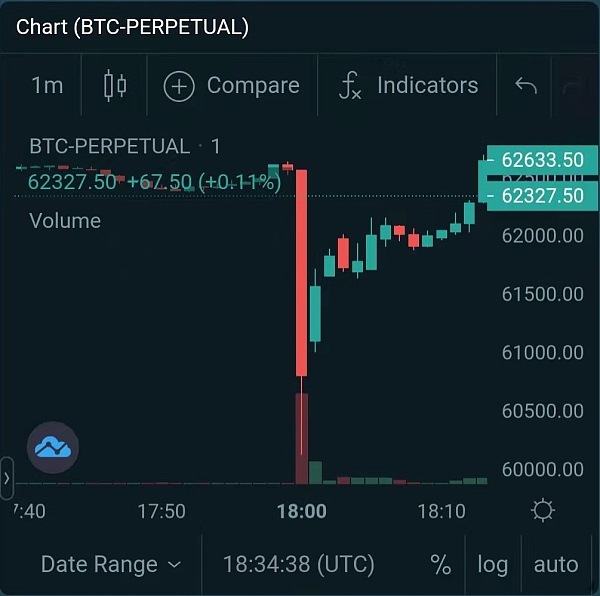The height and width of the screenshot is (596, 600).
Task: Toggle auto price scaling
Action: 556,565
